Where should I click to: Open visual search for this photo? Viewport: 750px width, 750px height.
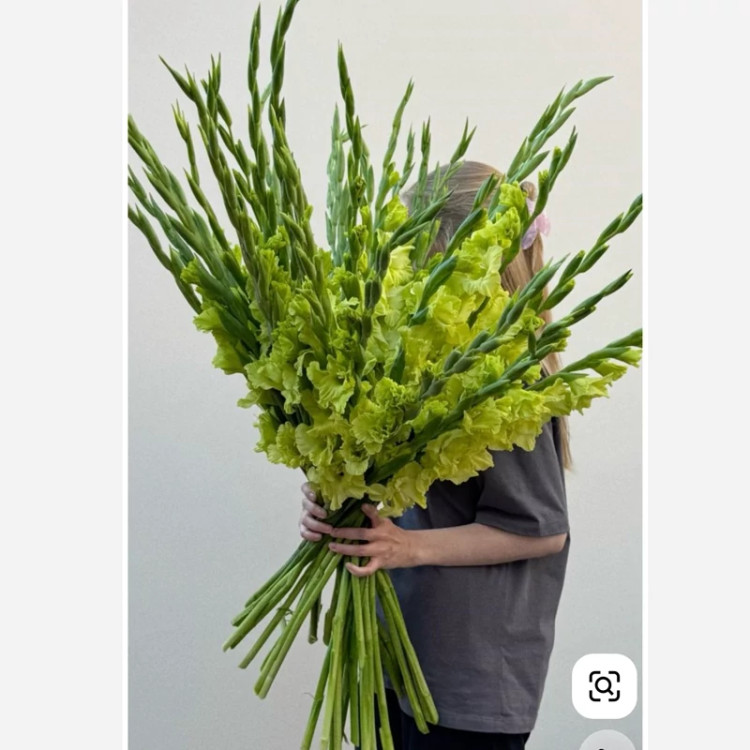(604, 686)
